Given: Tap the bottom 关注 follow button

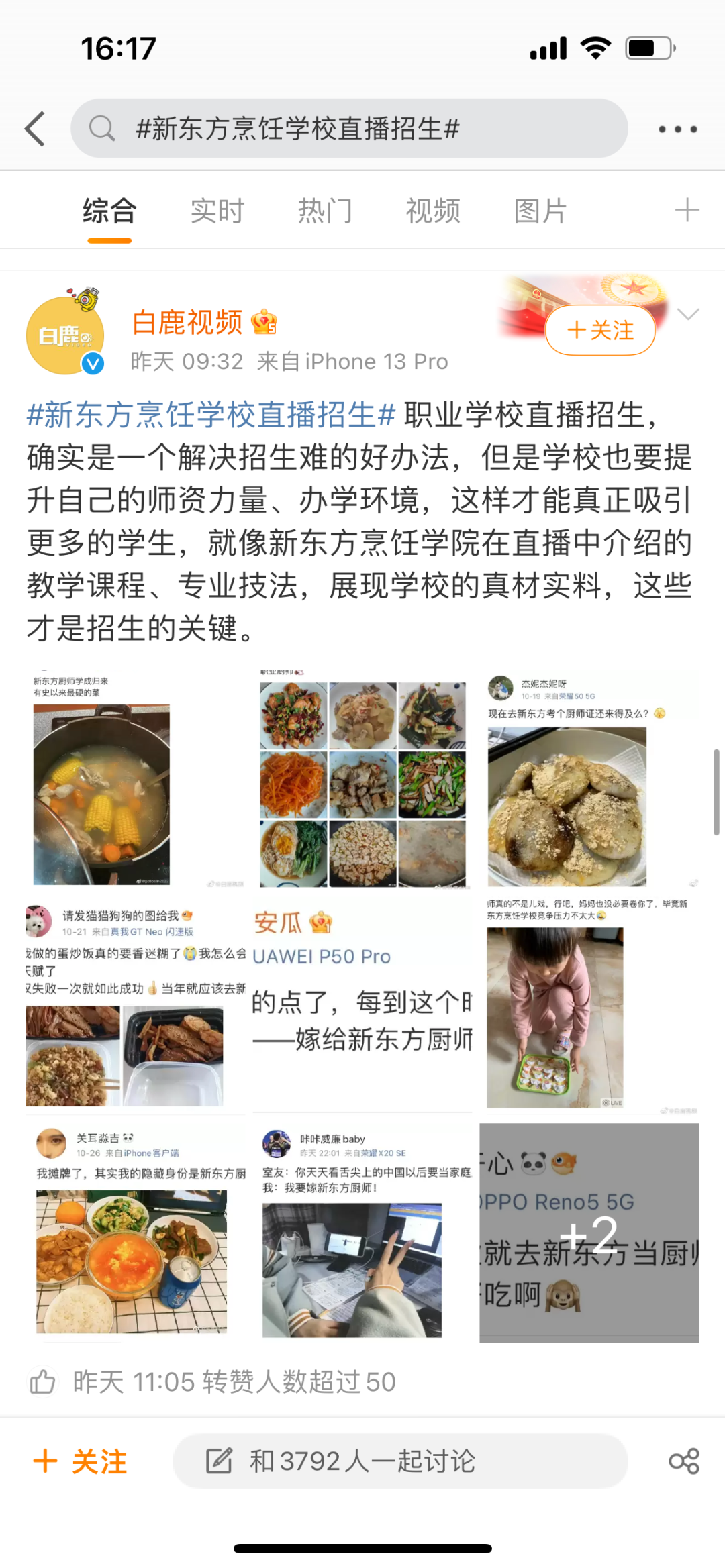Looking at the screenshot, I should pos(81,1461).
